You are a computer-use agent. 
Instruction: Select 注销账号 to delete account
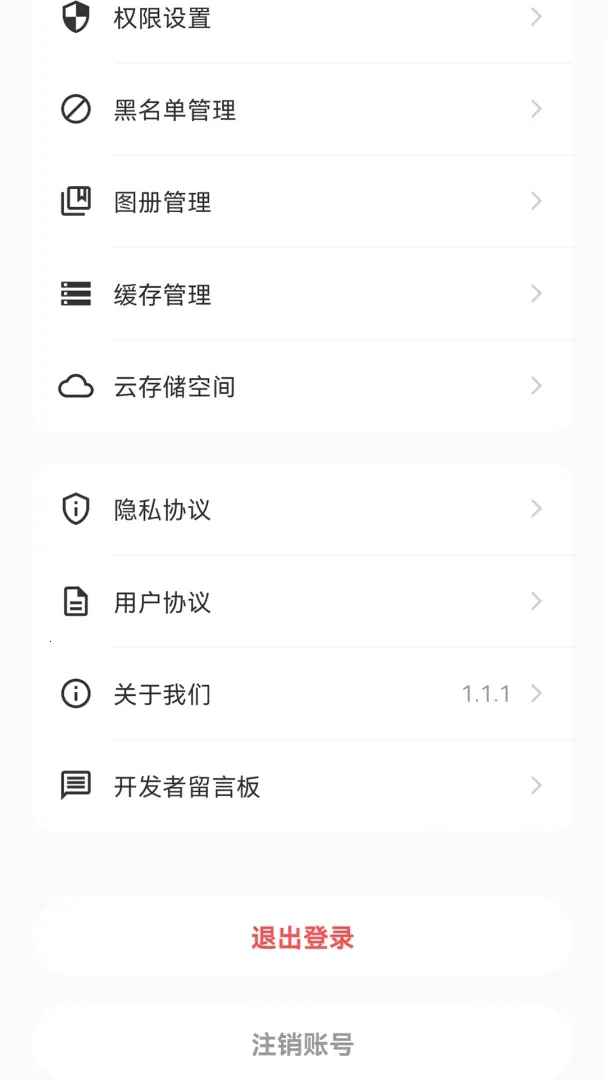(303, 1044)
